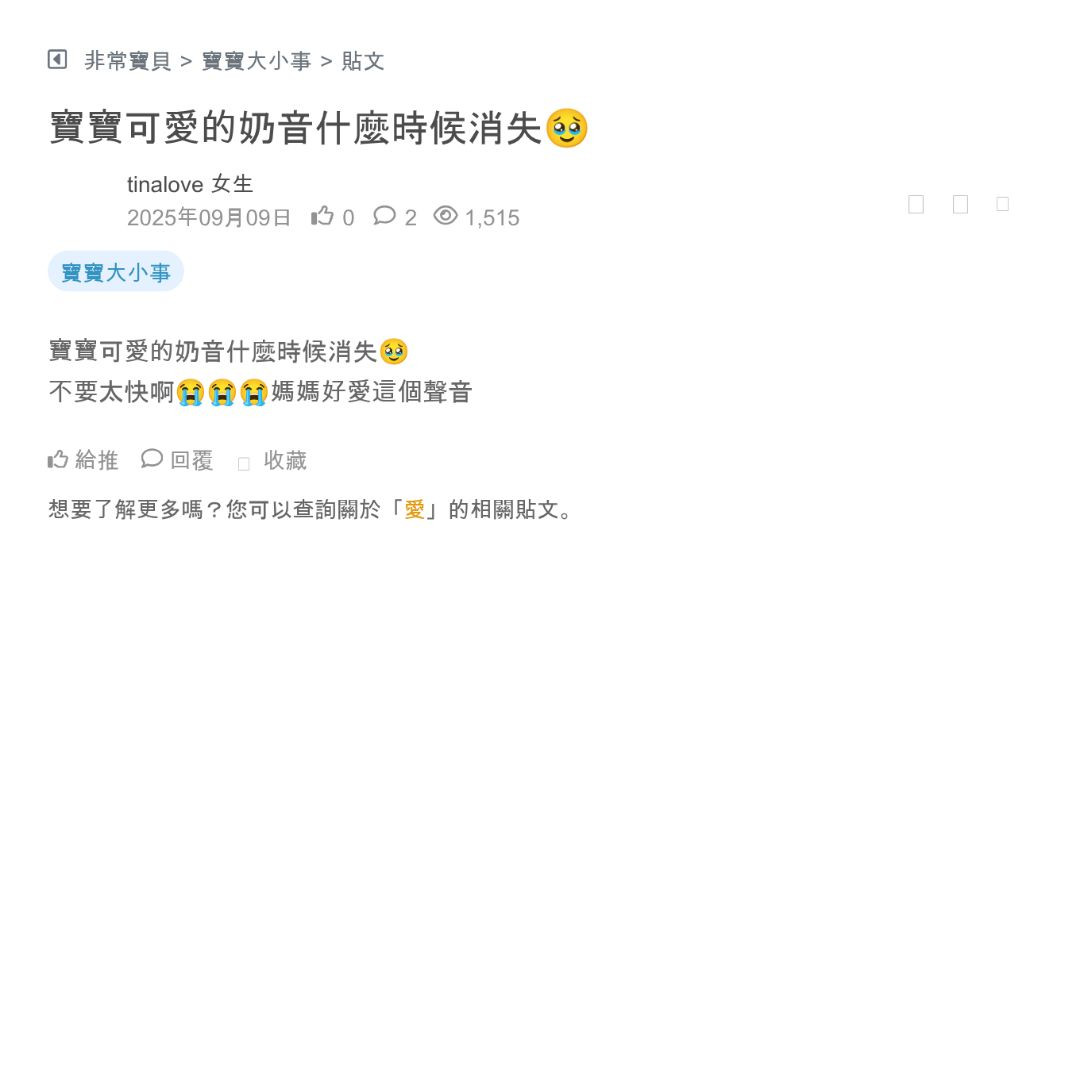1080x1080 pixels.
Task: Tap the back arrow icon in breadcrumb
Action: coord(57,60)
